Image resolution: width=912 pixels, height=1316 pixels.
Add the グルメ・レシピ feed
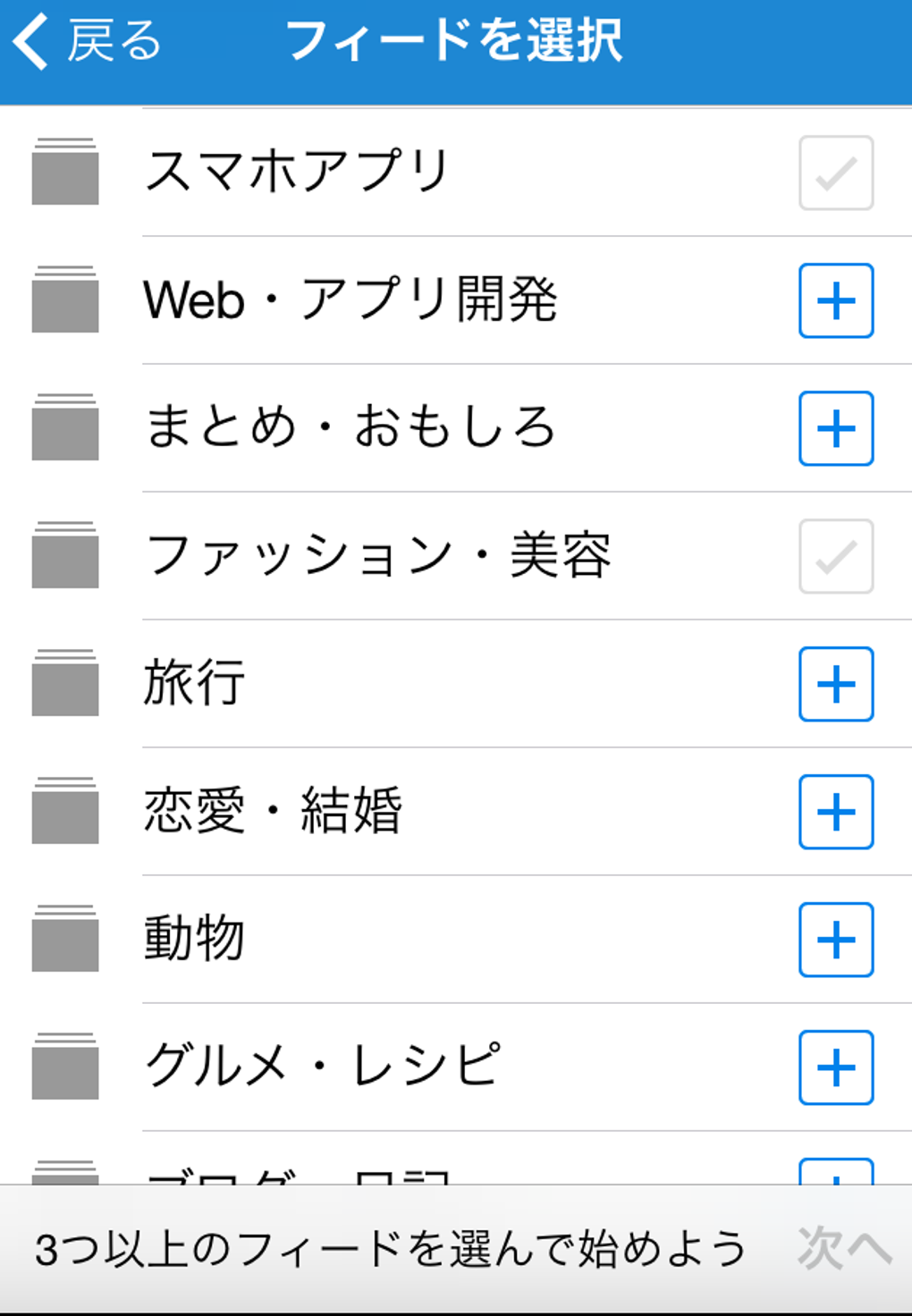click(x=835, y=1067)
